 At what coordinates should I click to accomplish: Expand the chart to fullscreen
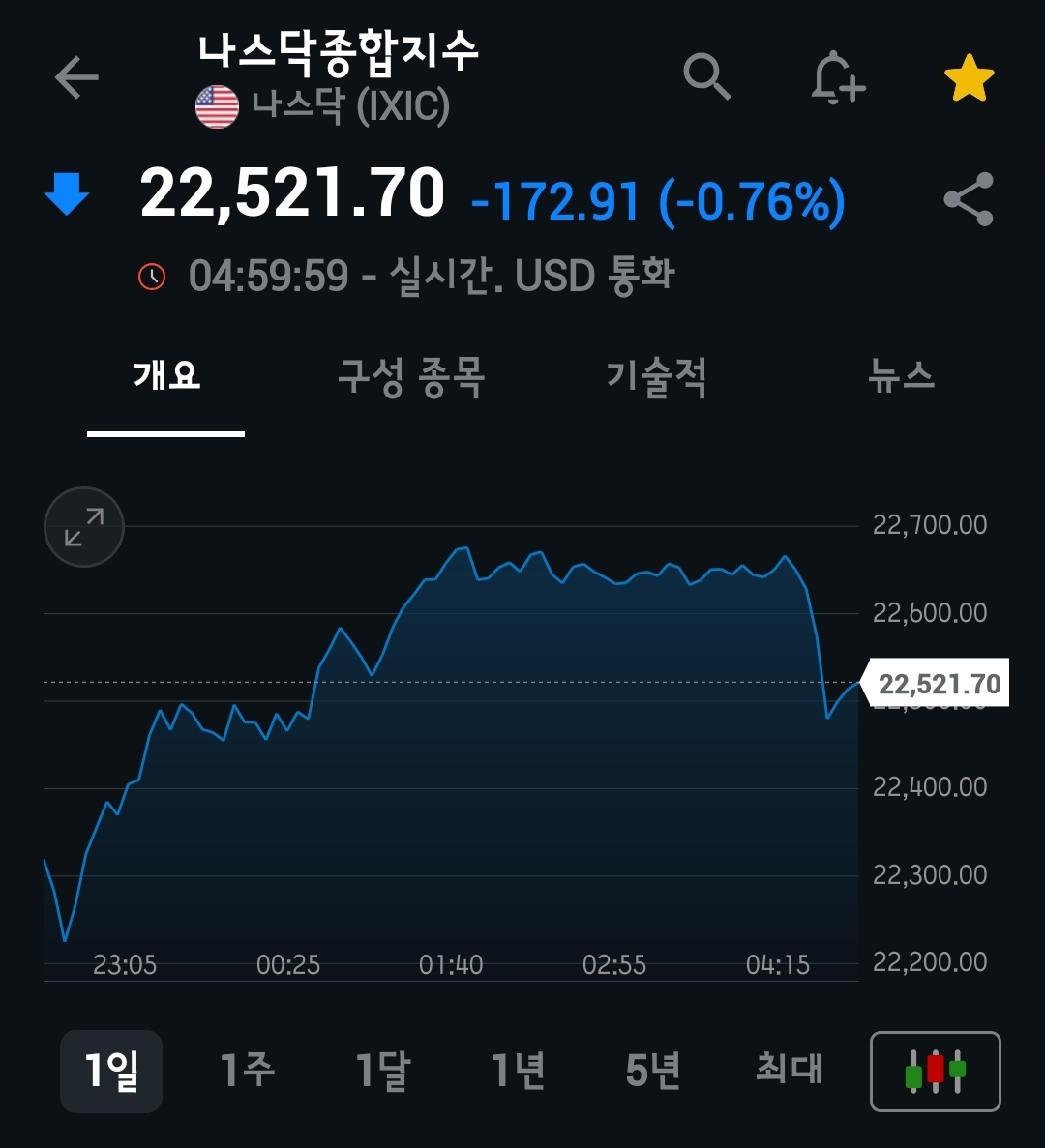pyautogui.click(x=84, y=527)
